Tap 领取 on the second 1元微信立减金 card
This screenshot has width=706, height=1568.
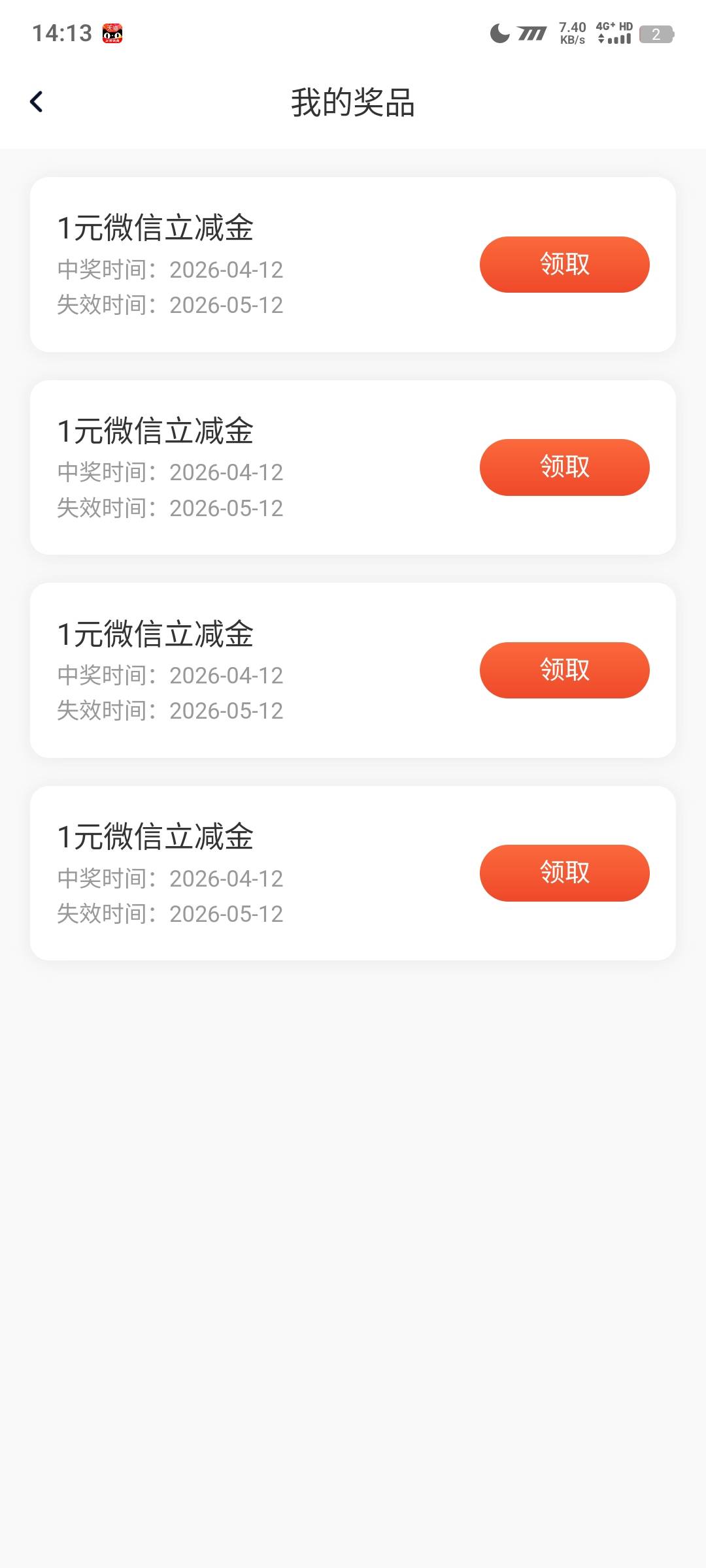click(564, 467)
